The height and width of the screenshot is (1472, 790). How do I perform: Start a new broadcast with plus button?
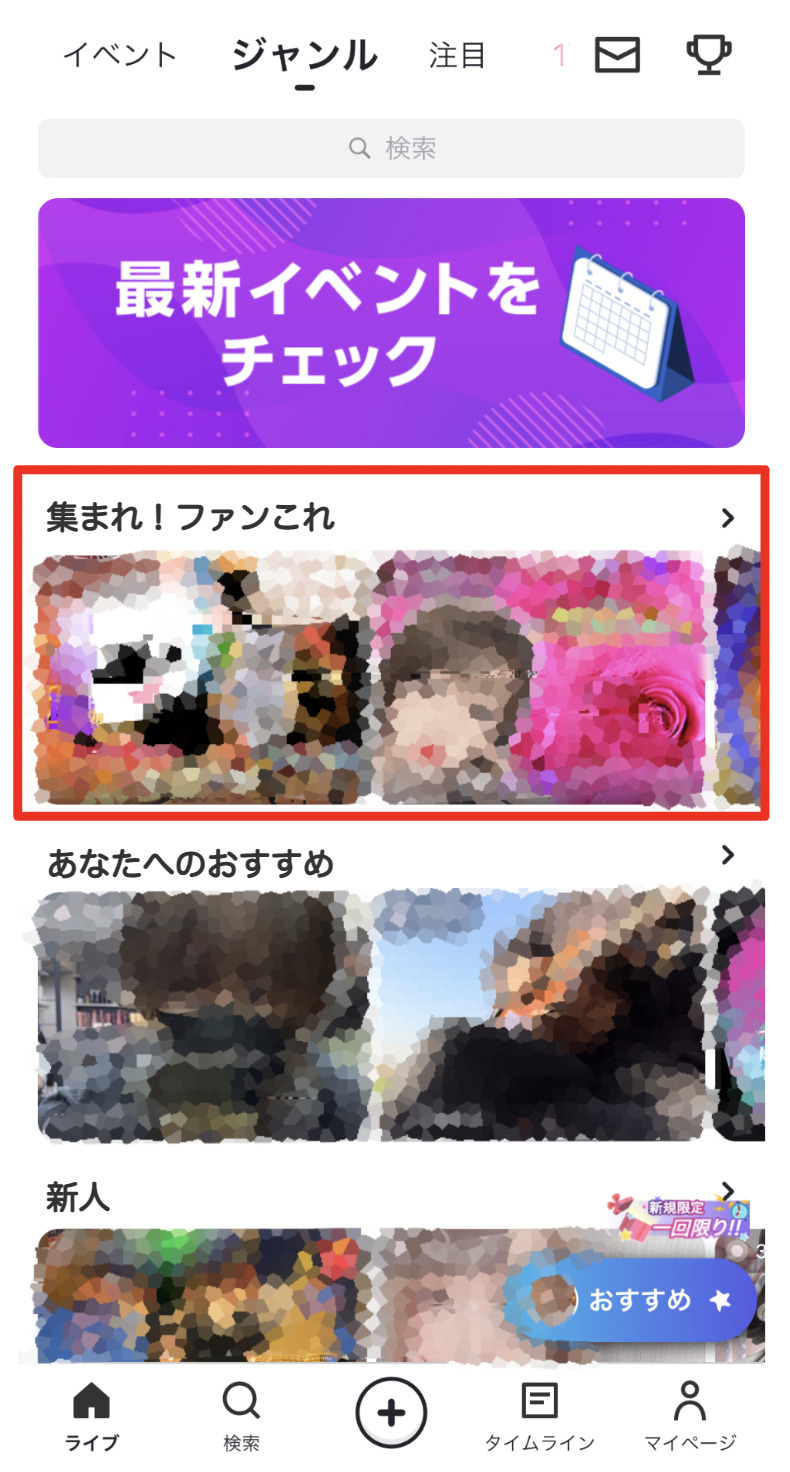[391, 1413]
